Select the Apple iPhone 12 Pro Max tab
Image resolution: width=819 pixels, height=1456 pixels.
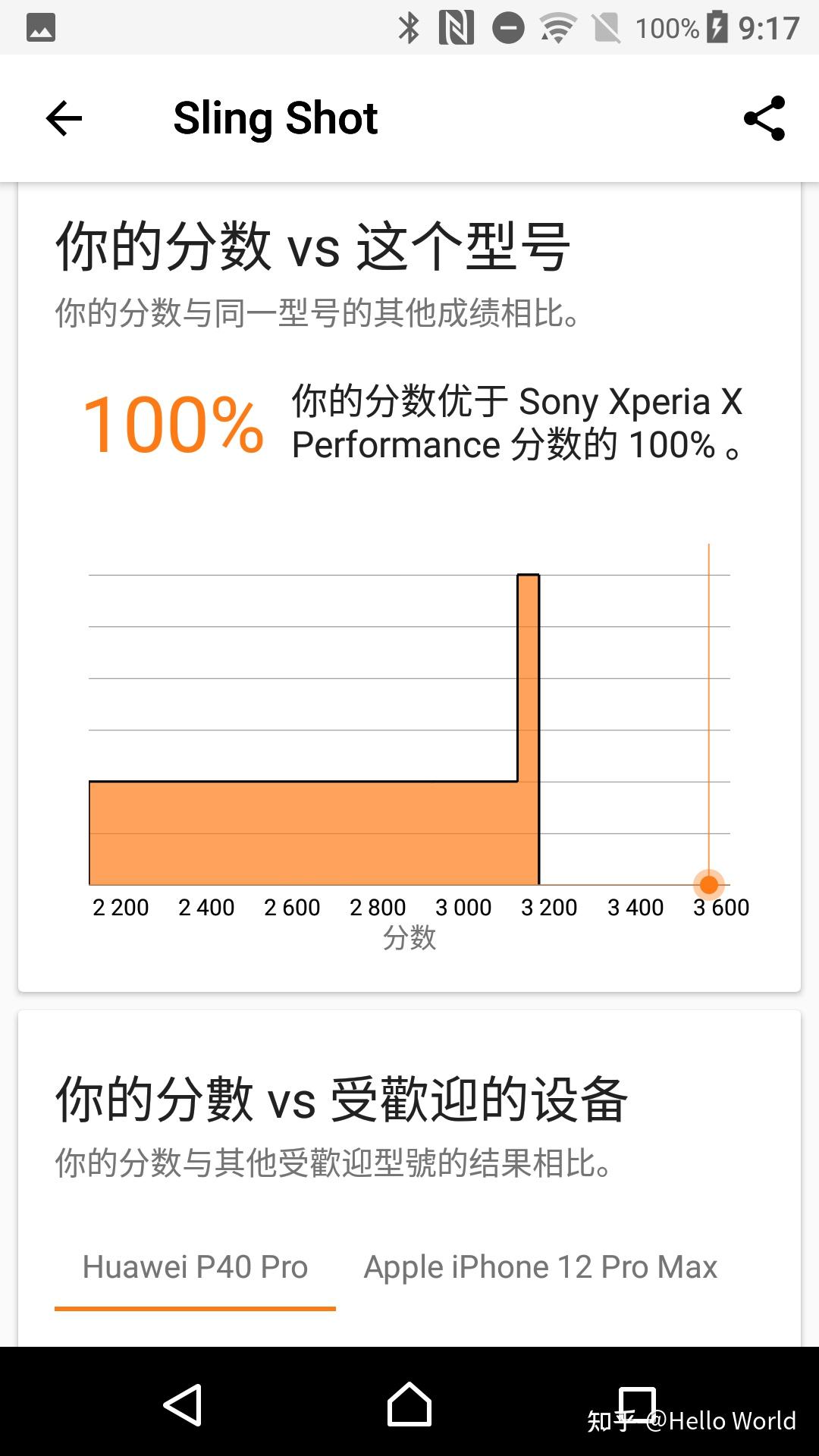point(540,1267)
